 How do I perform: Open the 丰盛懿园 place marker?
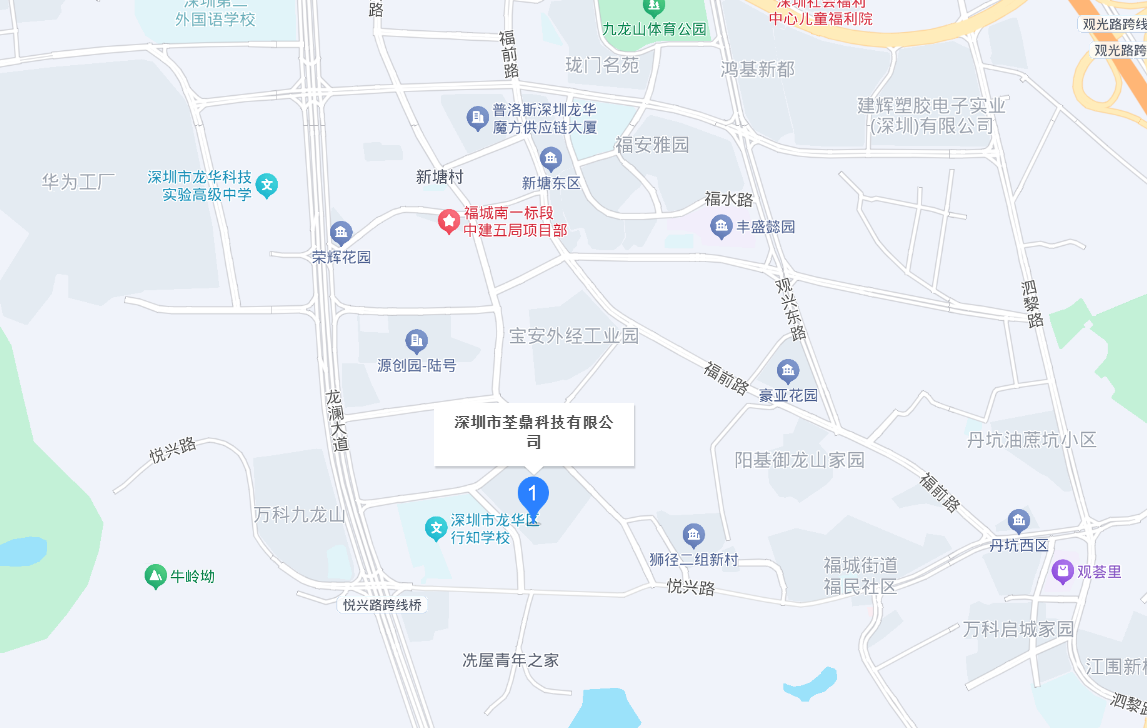coord(720,226)
